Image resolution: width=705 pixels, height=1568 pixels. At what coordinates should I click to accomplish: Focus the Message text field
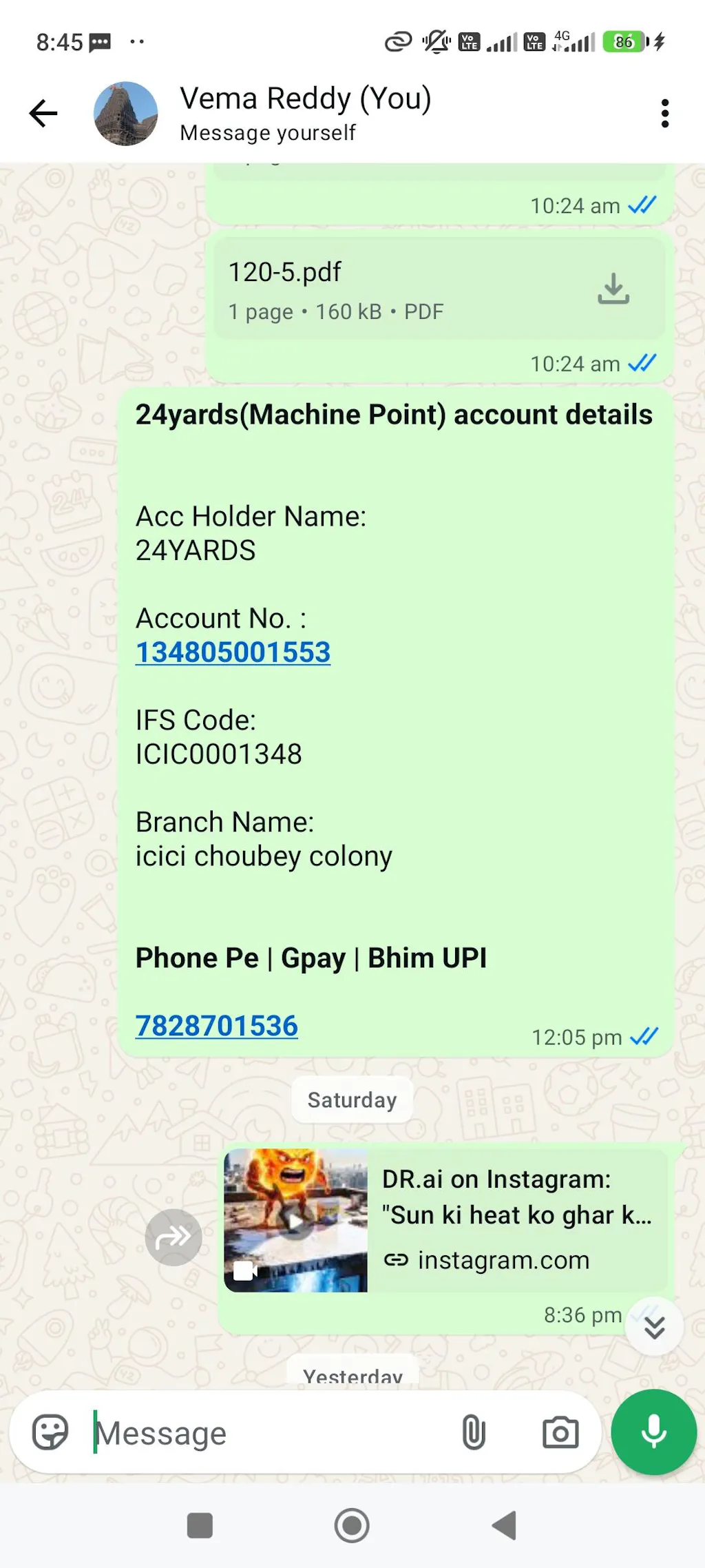click(x=269, y=1434)
